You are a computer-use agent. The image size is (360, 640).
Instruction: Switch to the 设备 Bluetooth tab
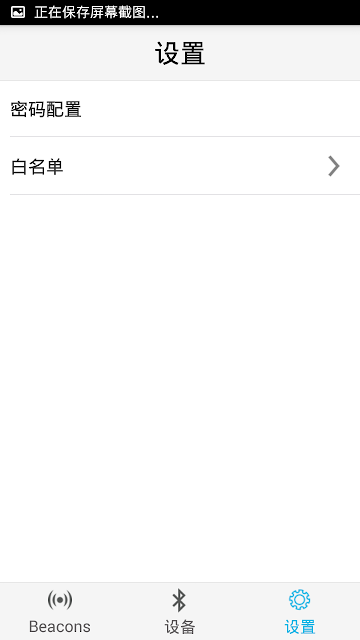click(180, 611)
